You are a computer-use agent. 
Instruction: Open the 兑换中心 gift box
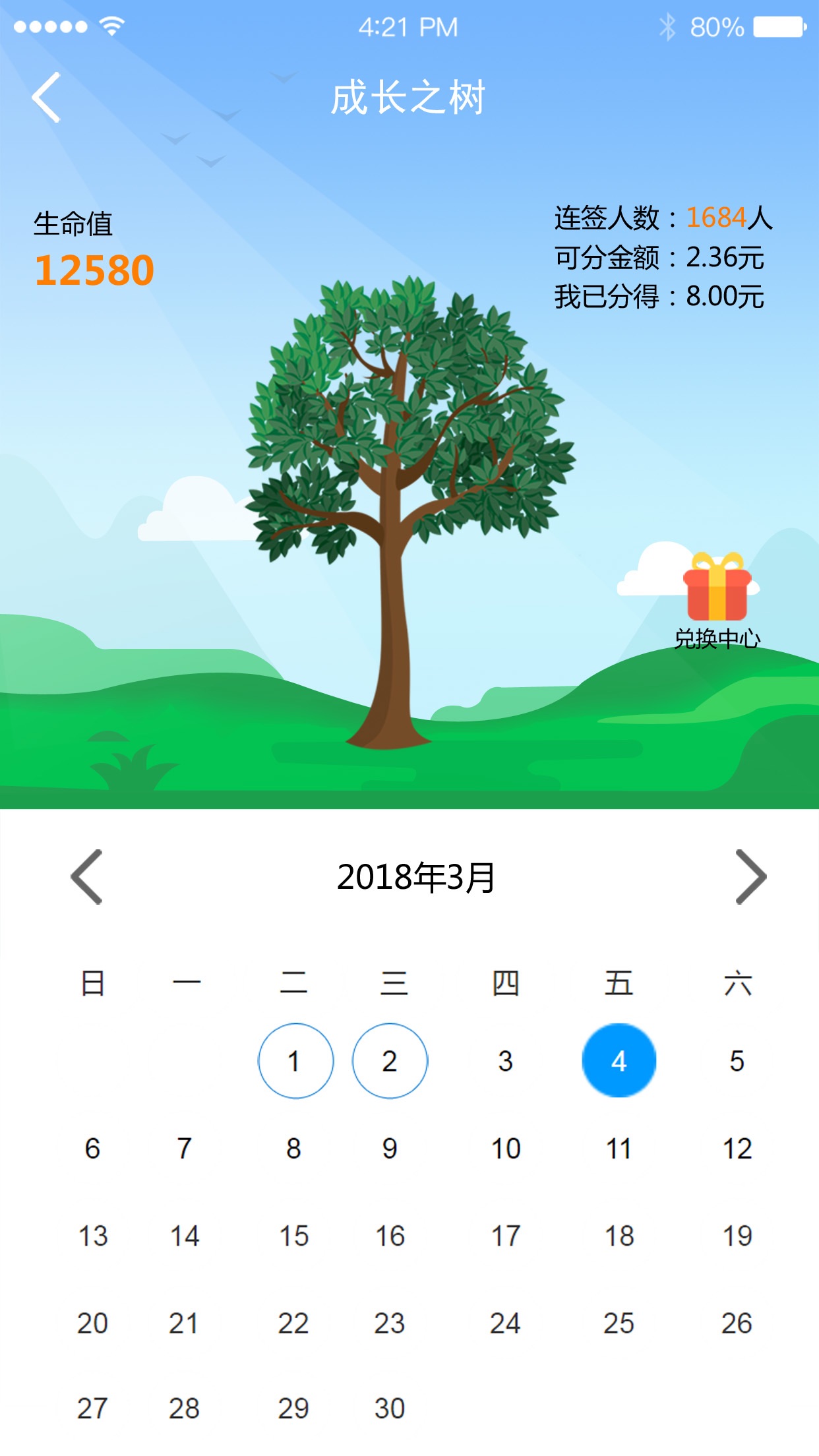pyautogui.click(x=717, y=588)
